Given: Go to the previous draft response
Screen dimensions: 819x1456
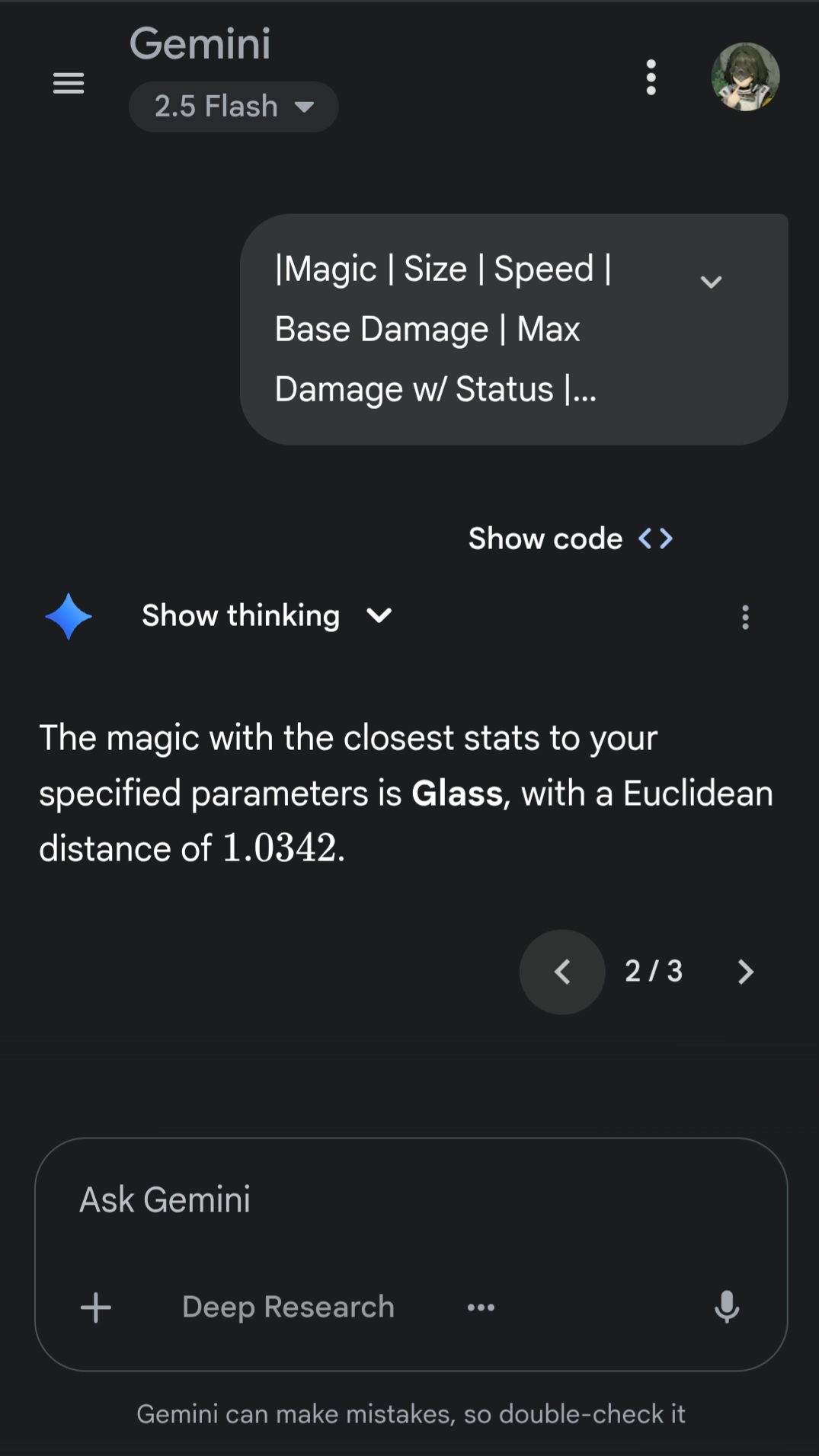Looking at the screenshot, I should point(562,972).
